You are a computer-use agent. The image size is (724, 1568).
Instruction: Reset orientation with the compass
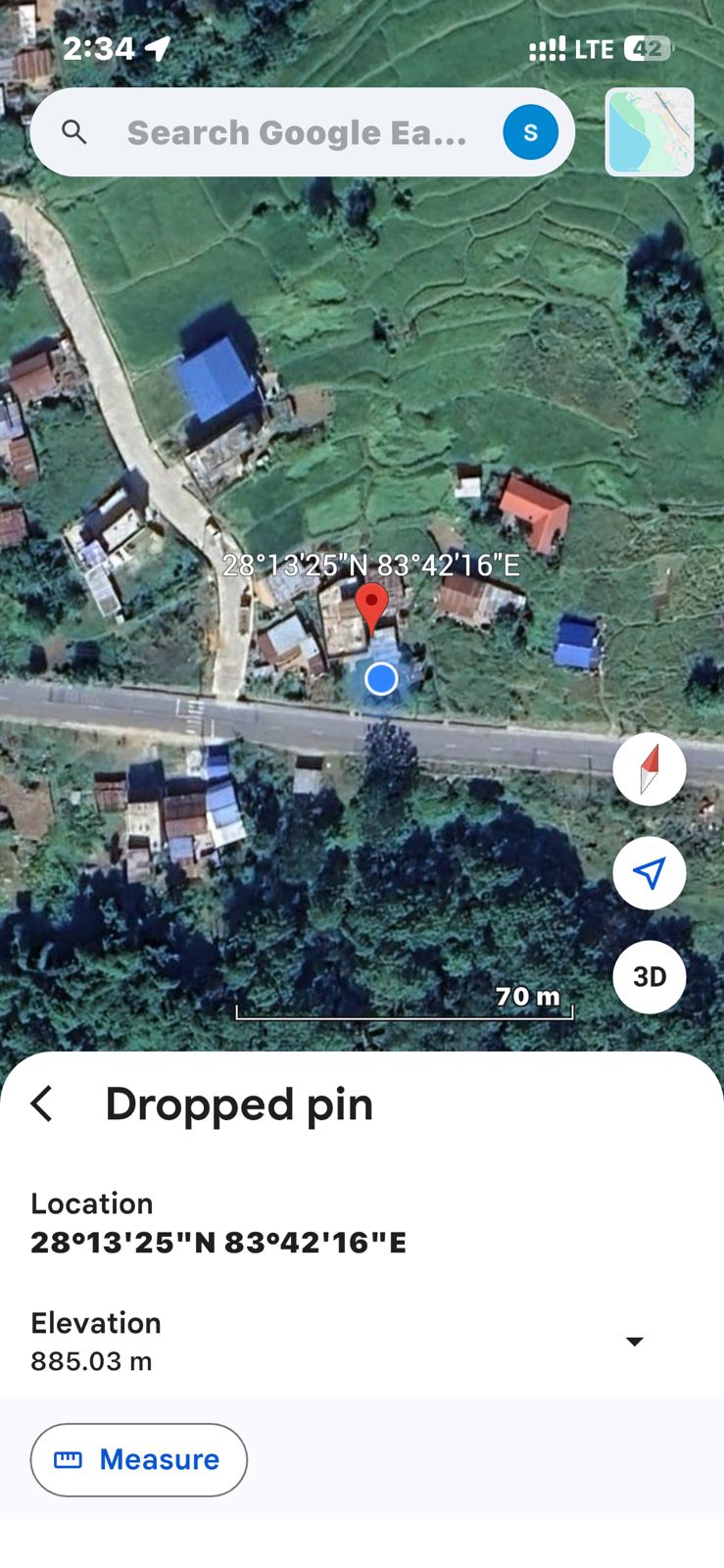[650, 769]
